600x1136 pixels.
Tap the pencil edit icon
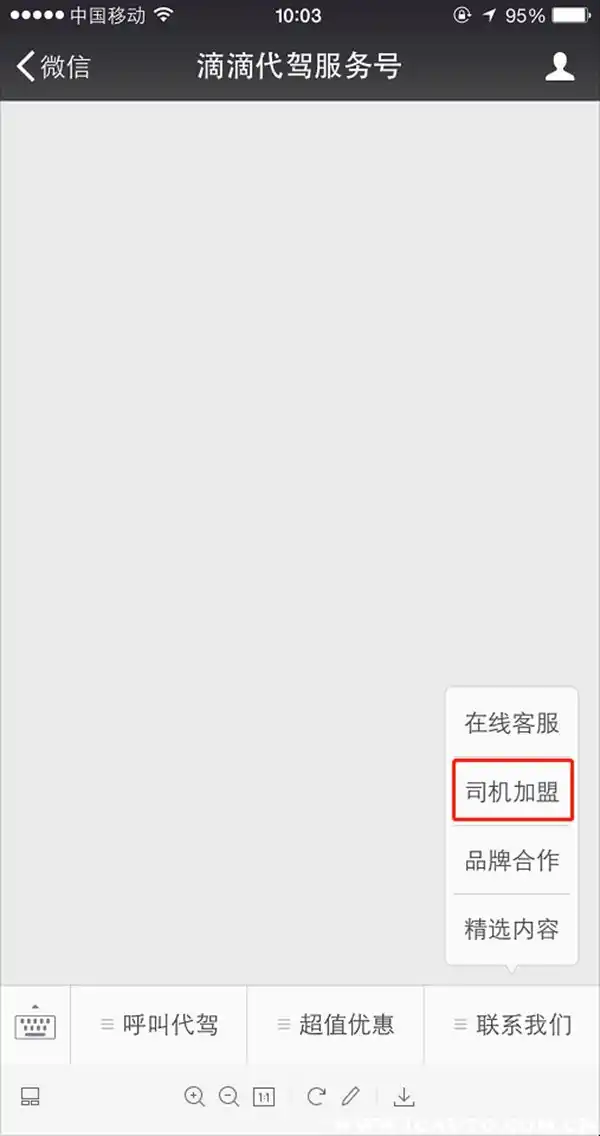[x=350, y=1096]
